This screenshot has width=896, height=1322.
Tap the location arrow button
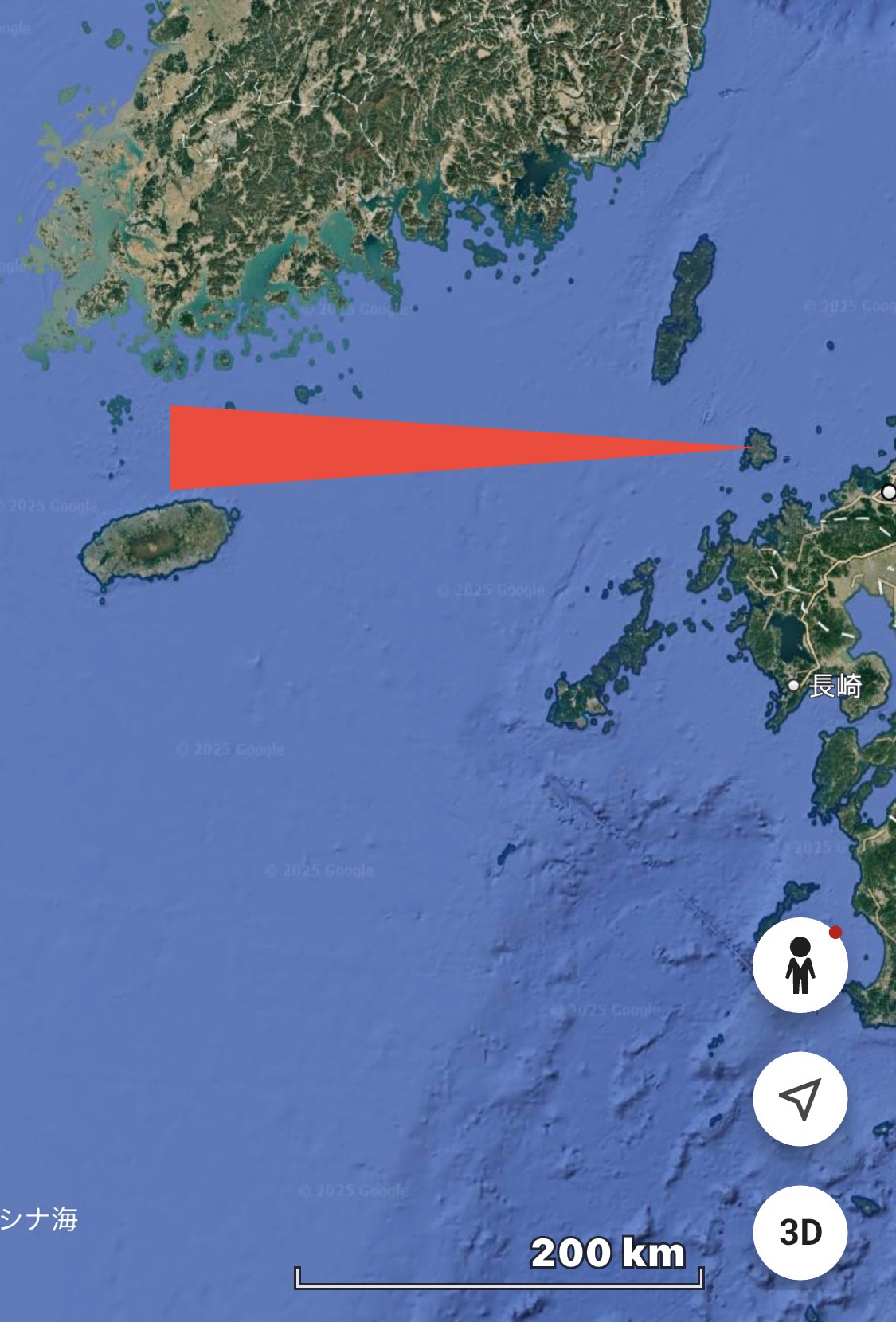tap(800, 1098)
